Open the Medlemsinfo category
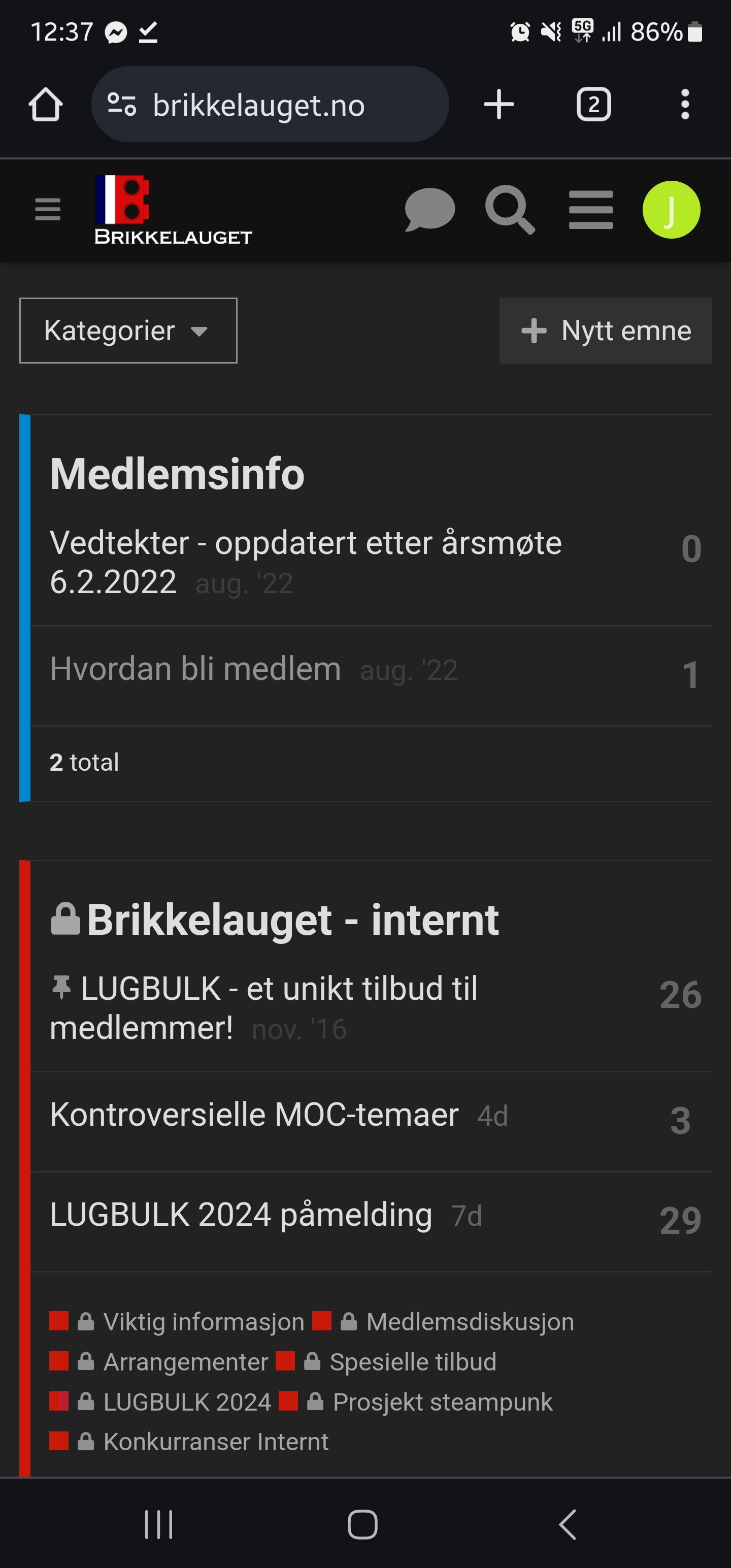731x1568 pixels. point(177,474)
